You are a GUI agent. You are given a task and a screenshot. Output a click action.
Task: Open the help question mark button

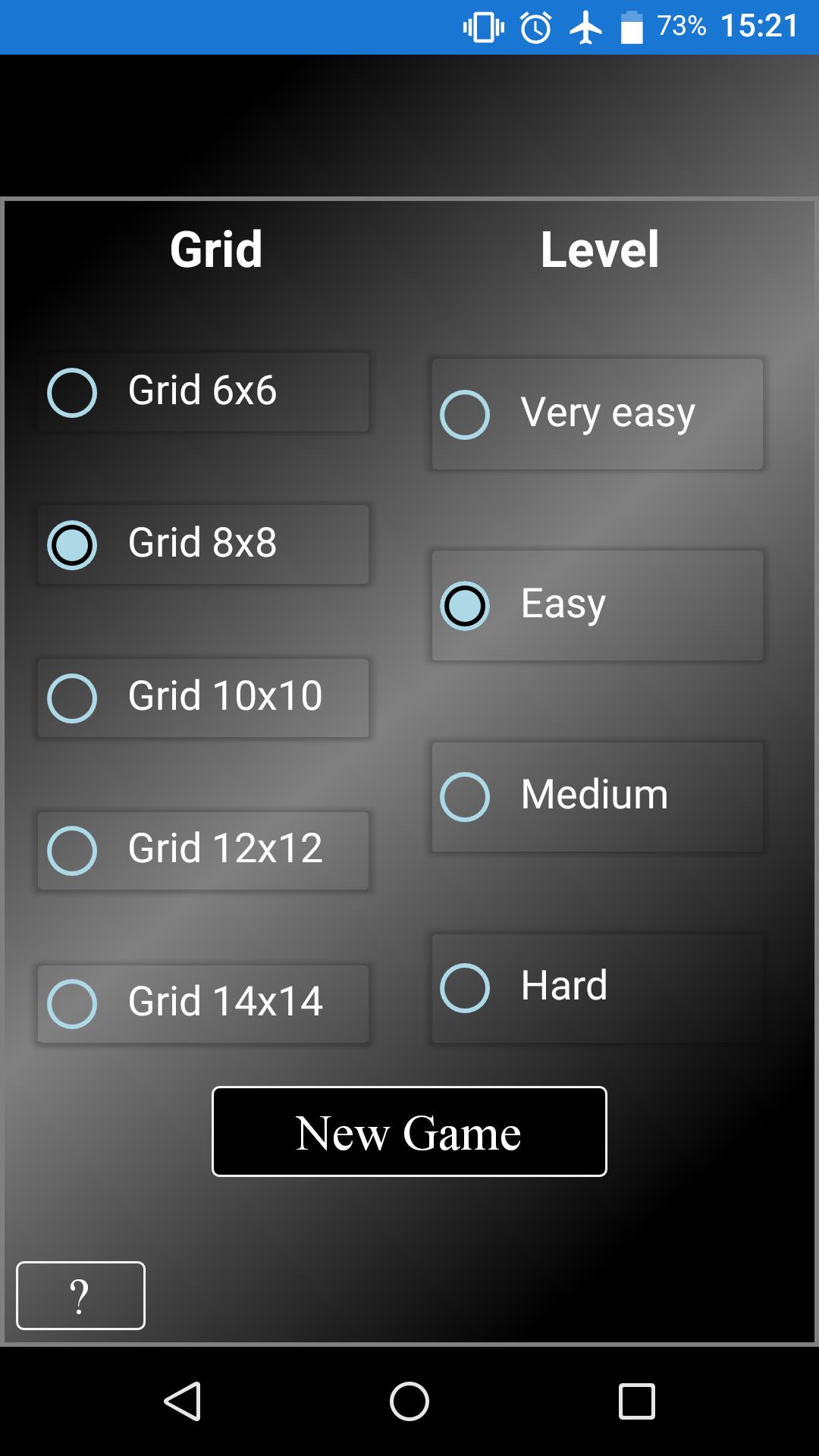coord(80,1297)
